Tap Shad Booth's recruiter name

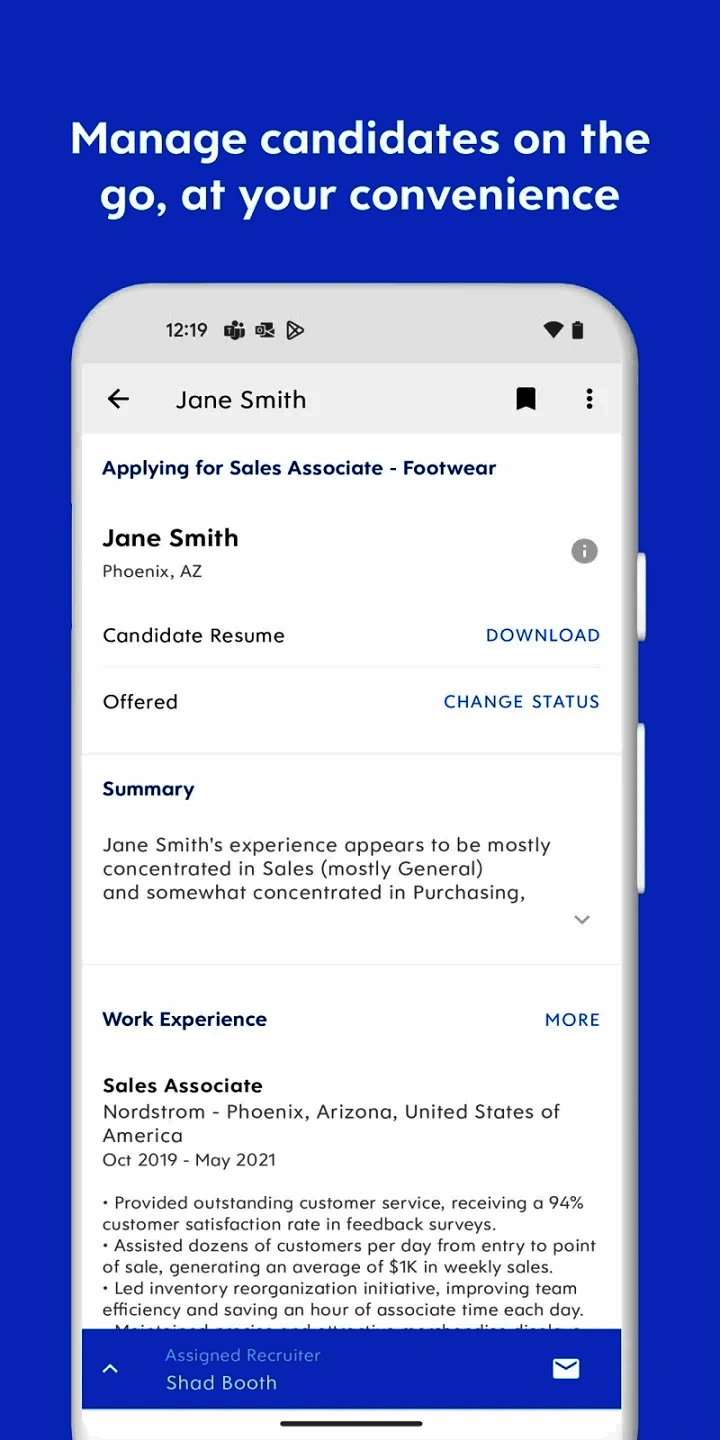click(x=221, y=1383)
